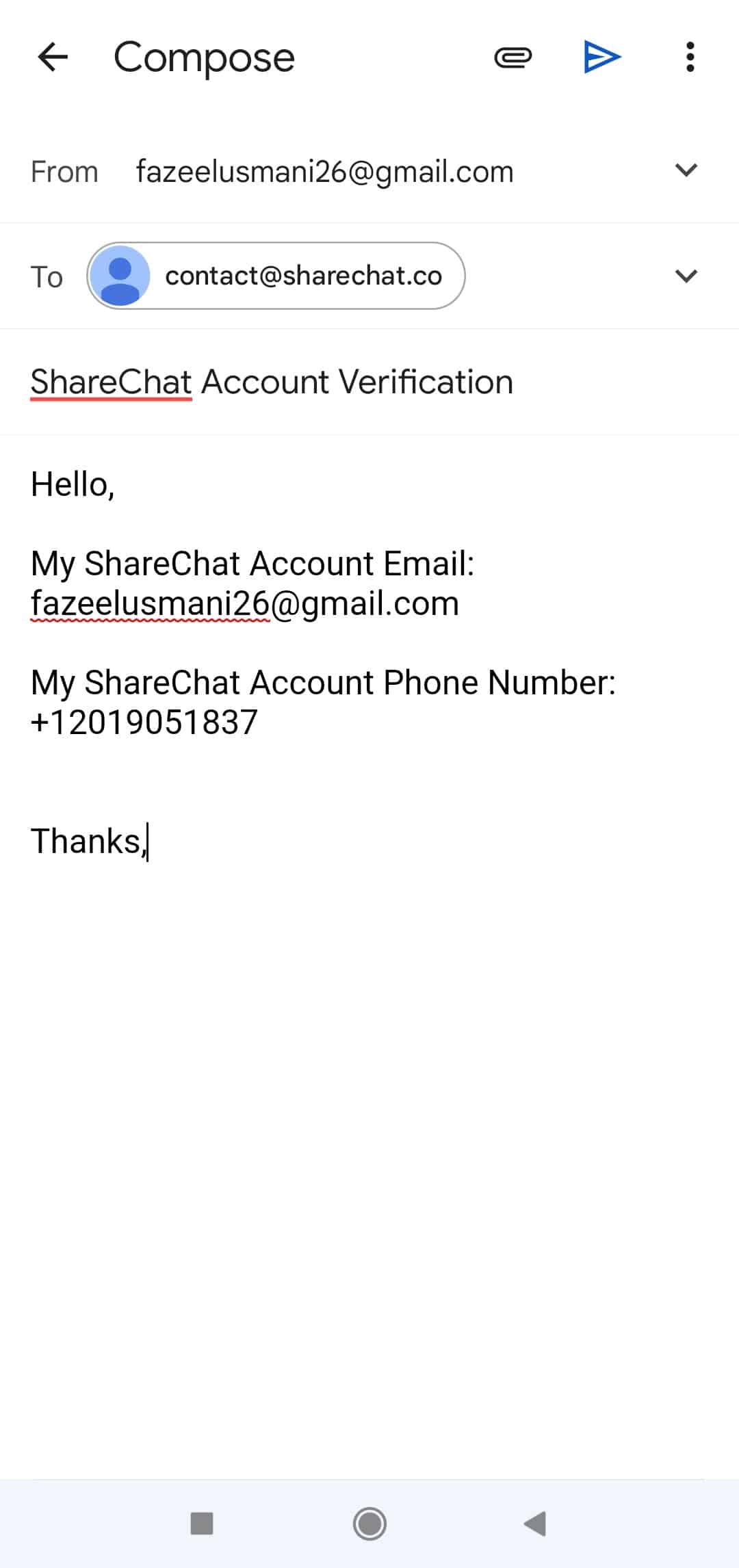
Task: Select the contact@sharechat.co recipient chip
Action: click(x=276, y=276)
